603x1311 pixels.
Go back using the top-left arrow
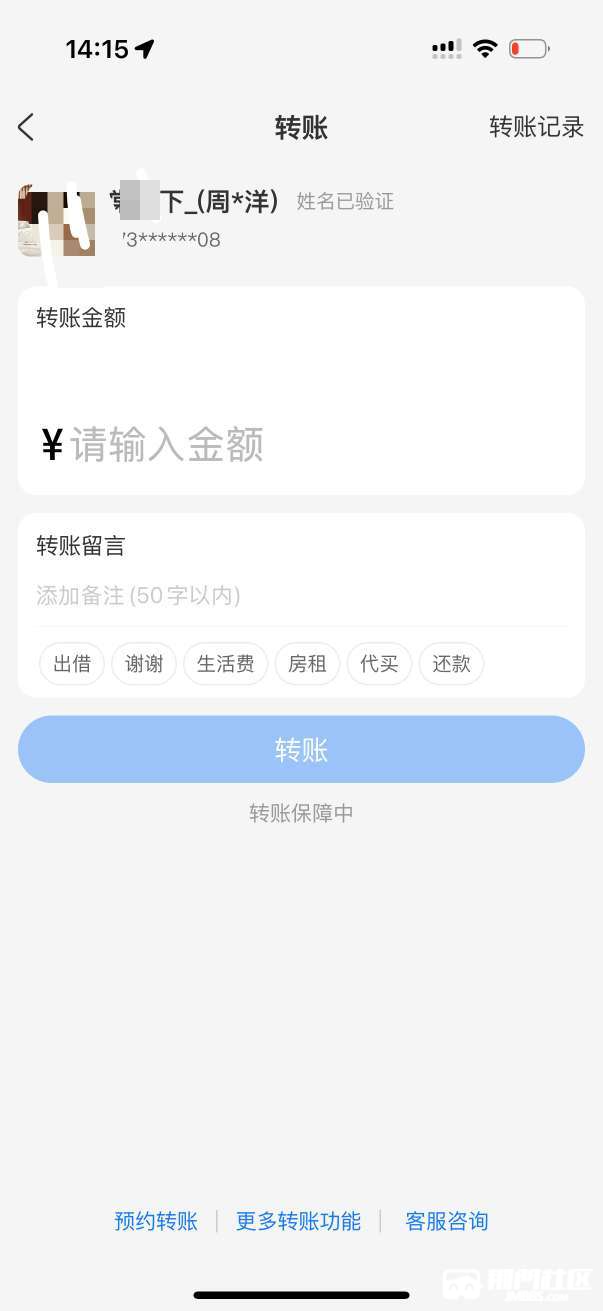coord(26,127)
